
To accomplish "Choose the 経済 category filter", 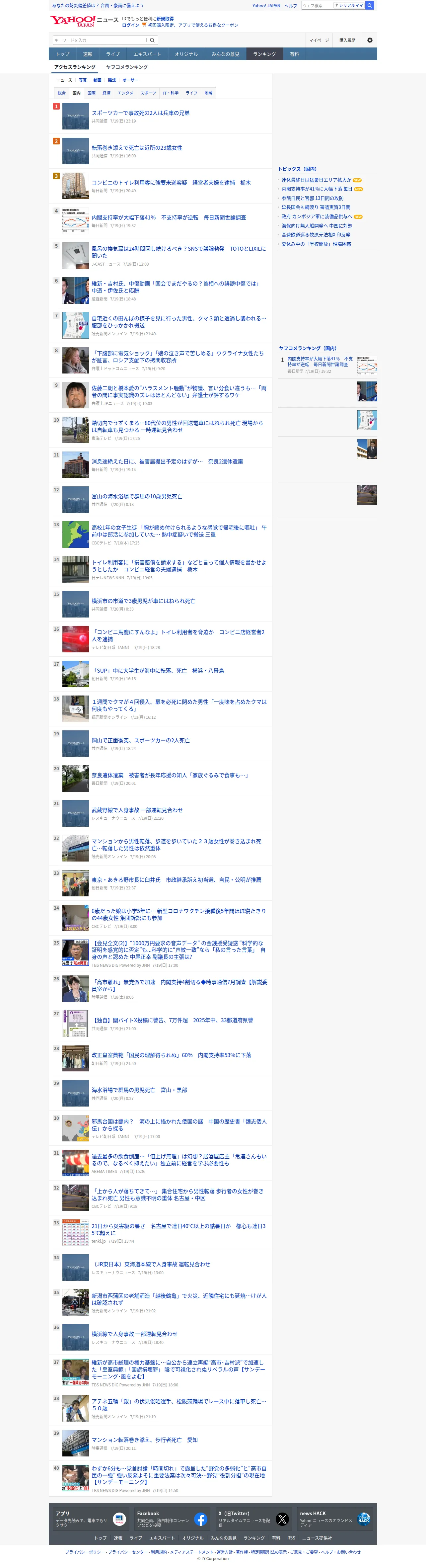I will pyautogui.click(x=106, y=93).
